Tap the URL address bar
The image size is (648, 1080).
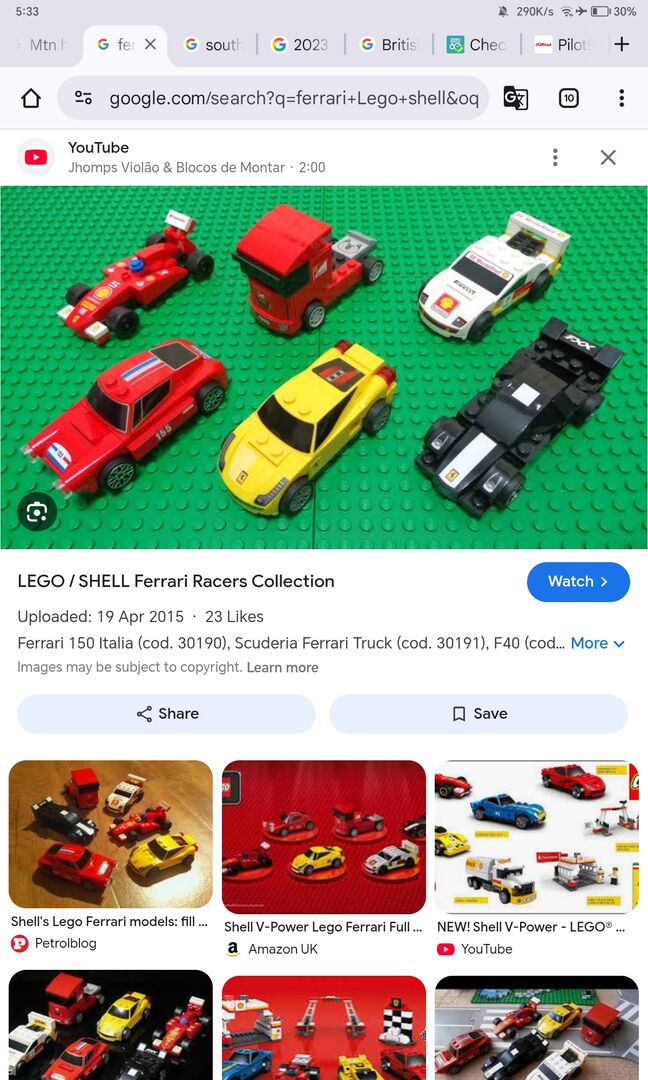(290, 98)
